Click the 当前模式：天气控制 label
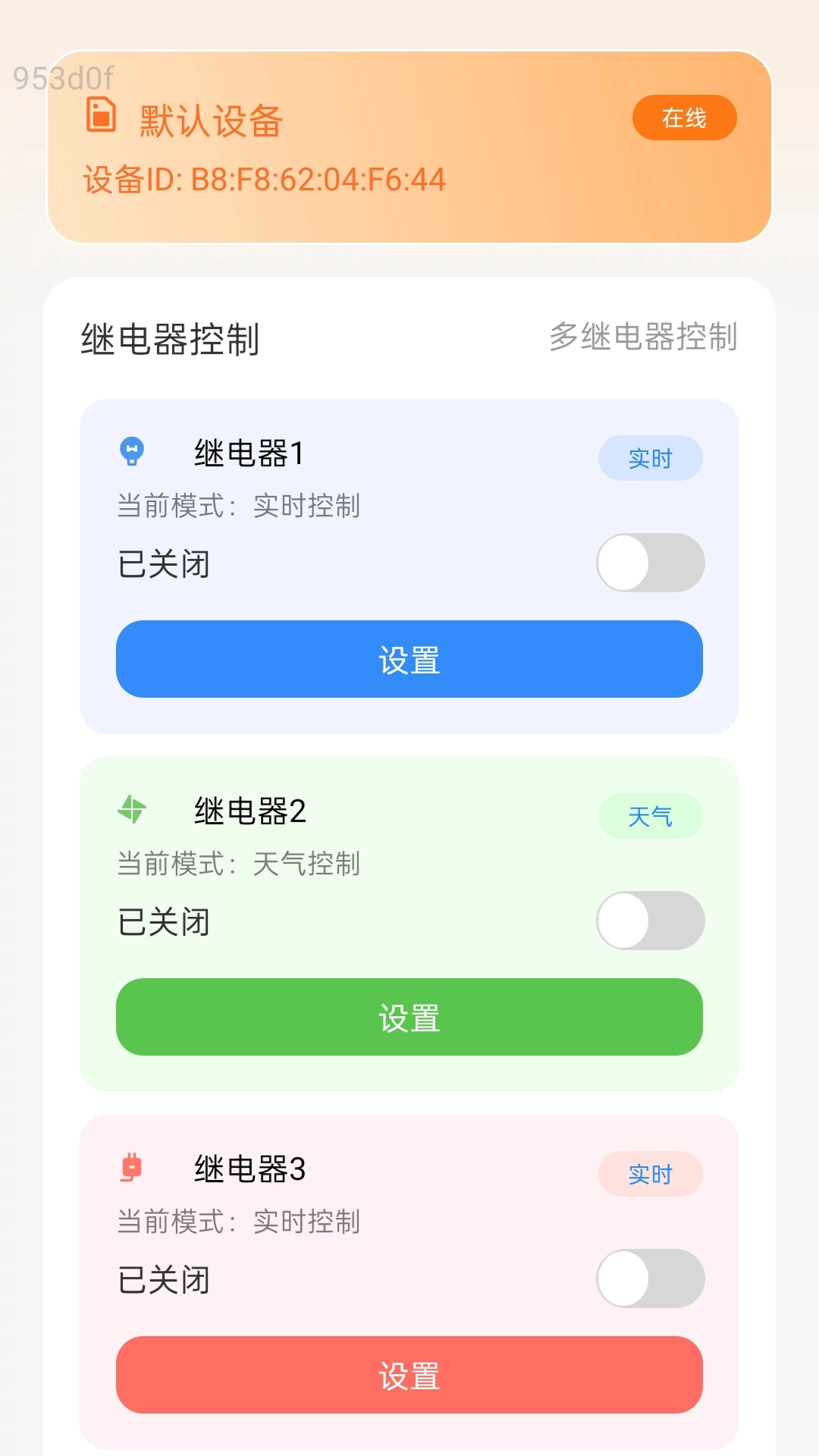 tap(240, 864)
